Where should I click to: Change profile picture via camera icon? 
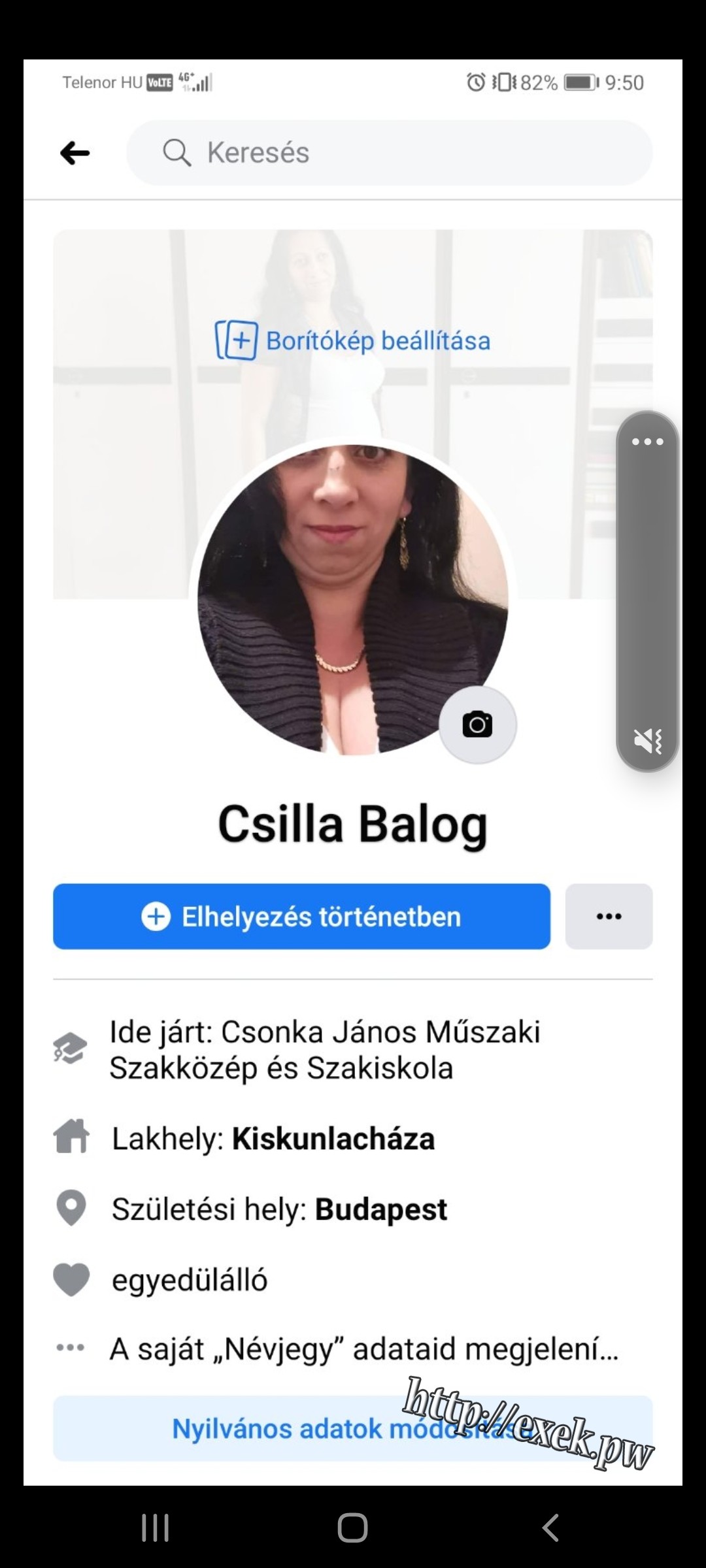(477, 725)
